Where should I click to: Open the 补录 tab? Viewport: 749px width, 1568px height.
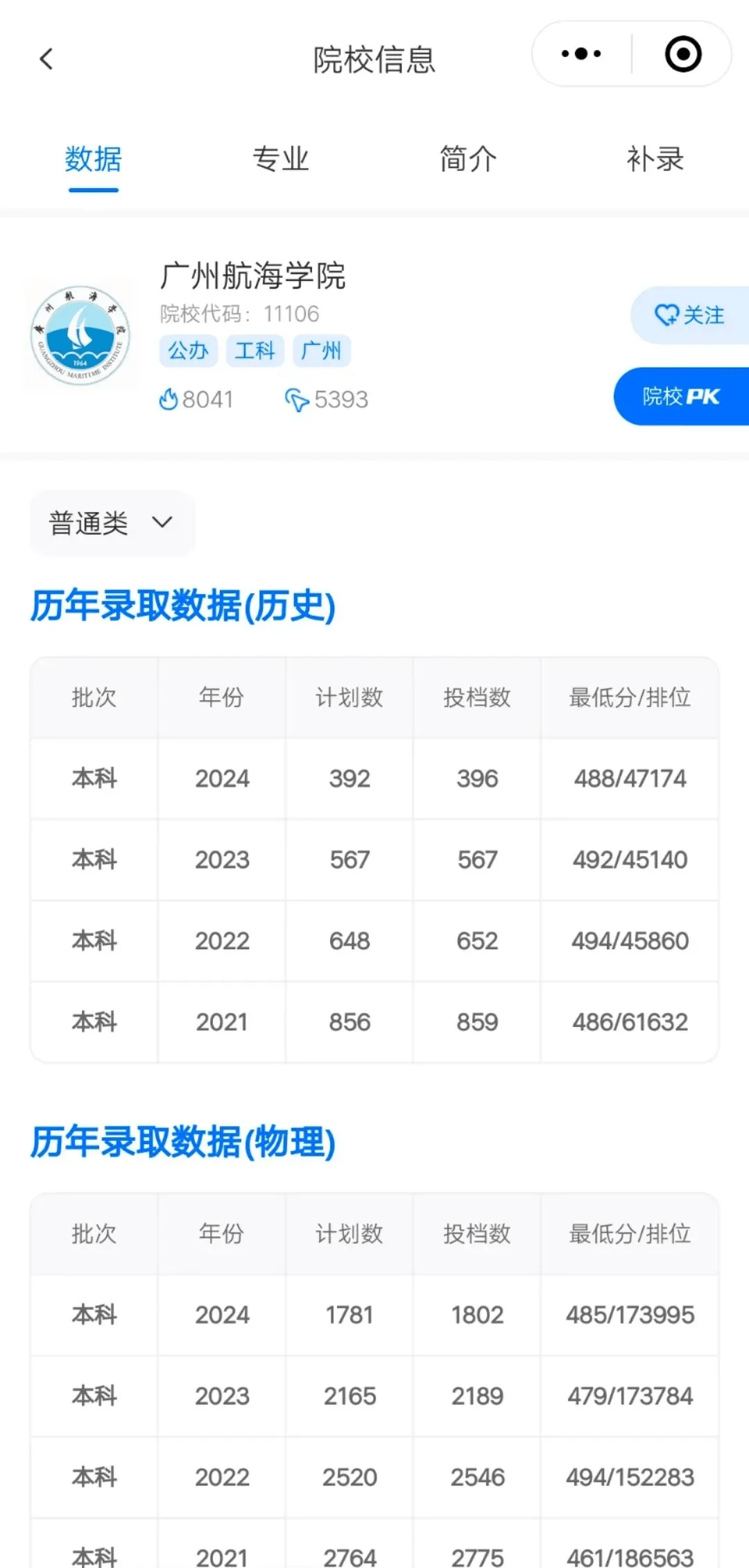(x=655, y=160)
